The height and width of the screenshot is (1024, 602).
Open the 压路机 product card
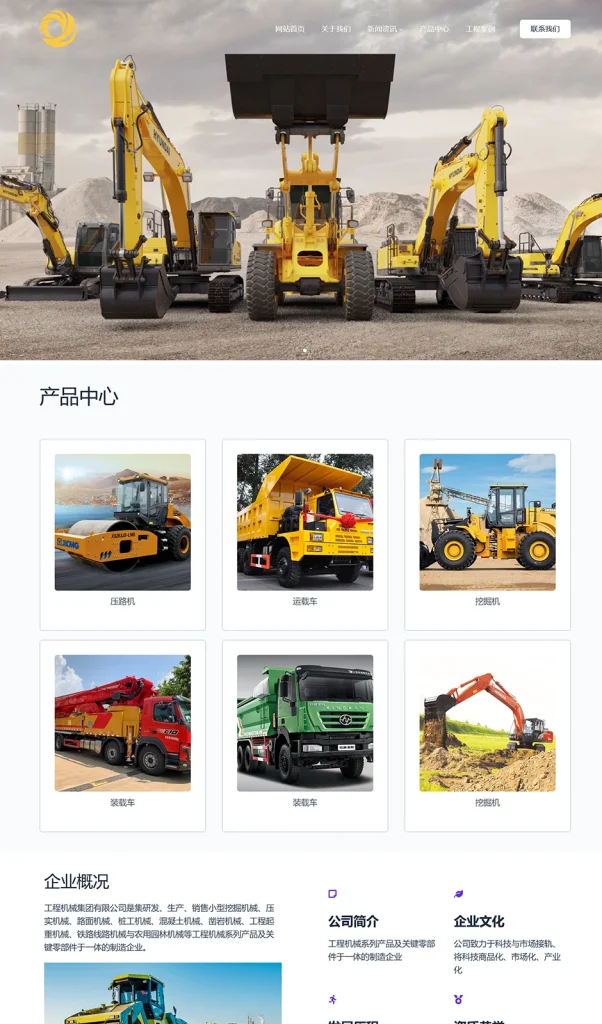tap(123, 534)
